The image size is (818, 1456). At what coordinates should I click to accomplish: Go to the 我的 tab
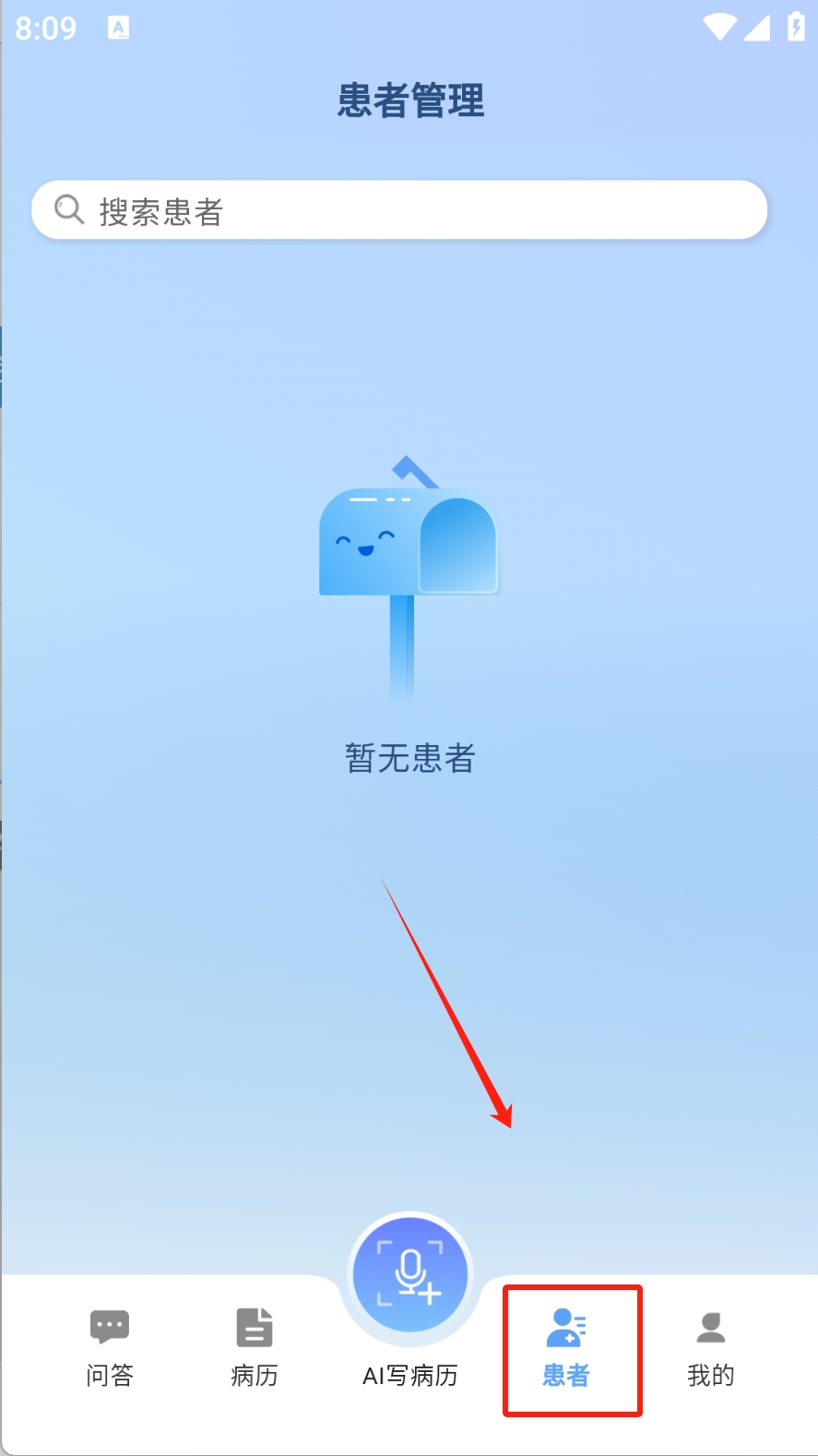(710, 1347)
